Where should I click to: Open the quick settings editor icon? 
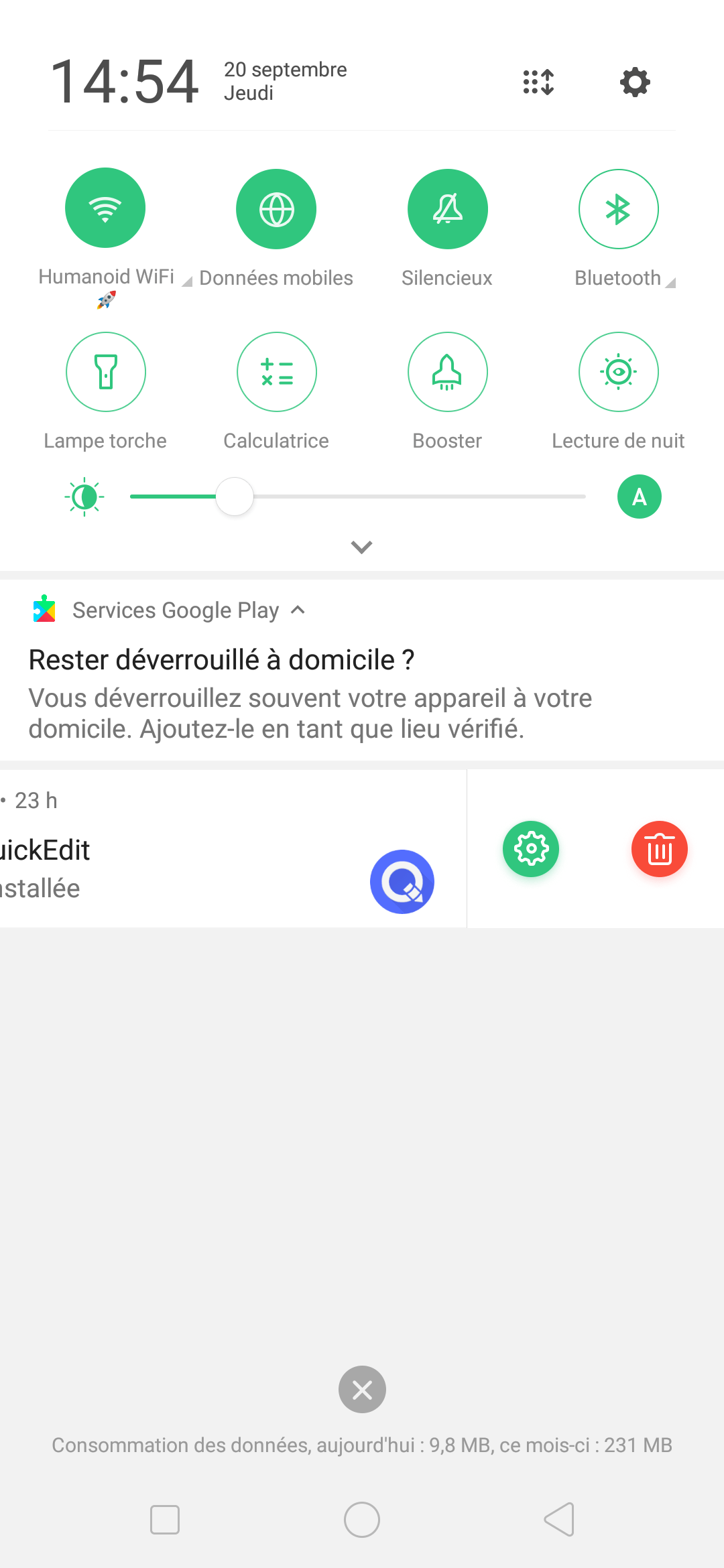536,82
